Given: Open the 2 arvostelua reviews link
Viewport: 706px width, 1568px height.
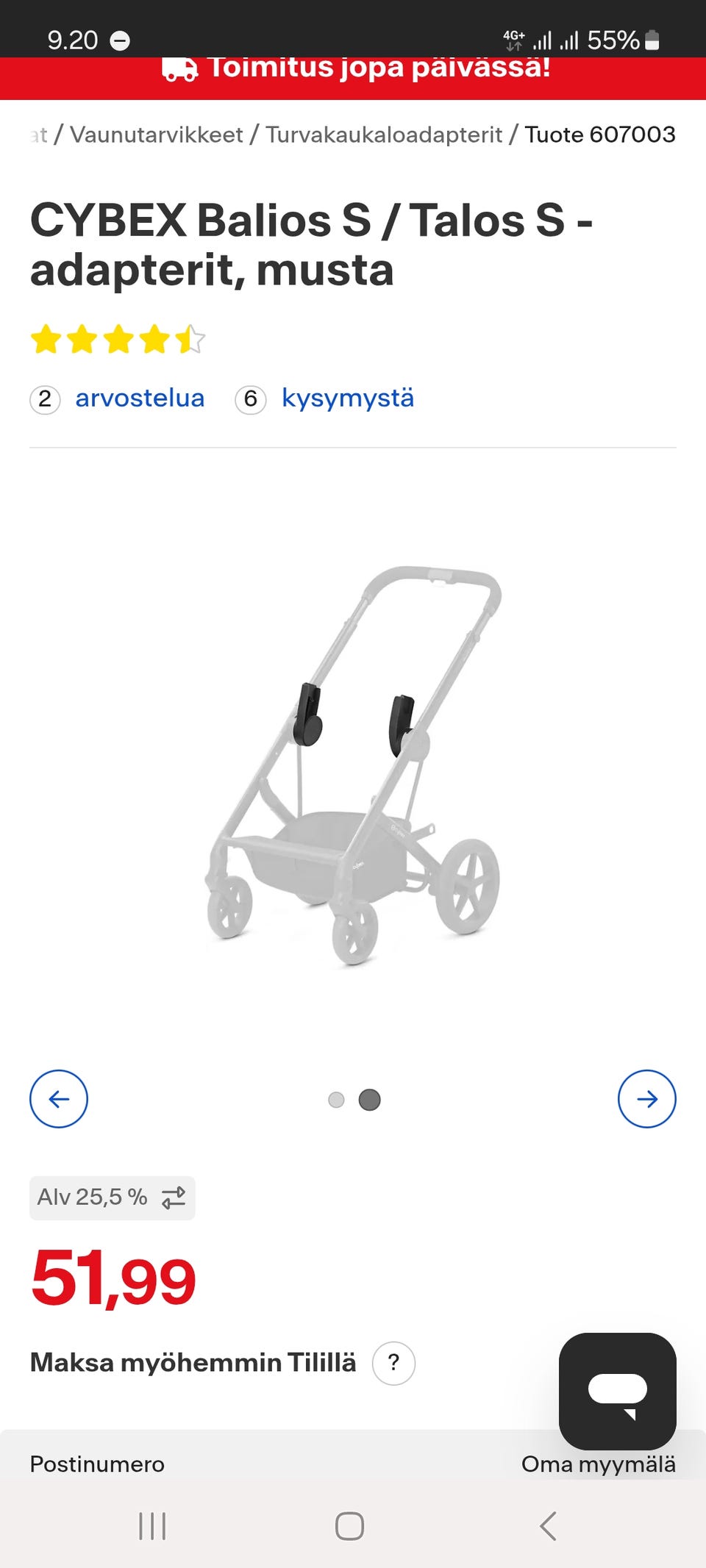Looking at the screenshot, I should [x=118, y=398].
